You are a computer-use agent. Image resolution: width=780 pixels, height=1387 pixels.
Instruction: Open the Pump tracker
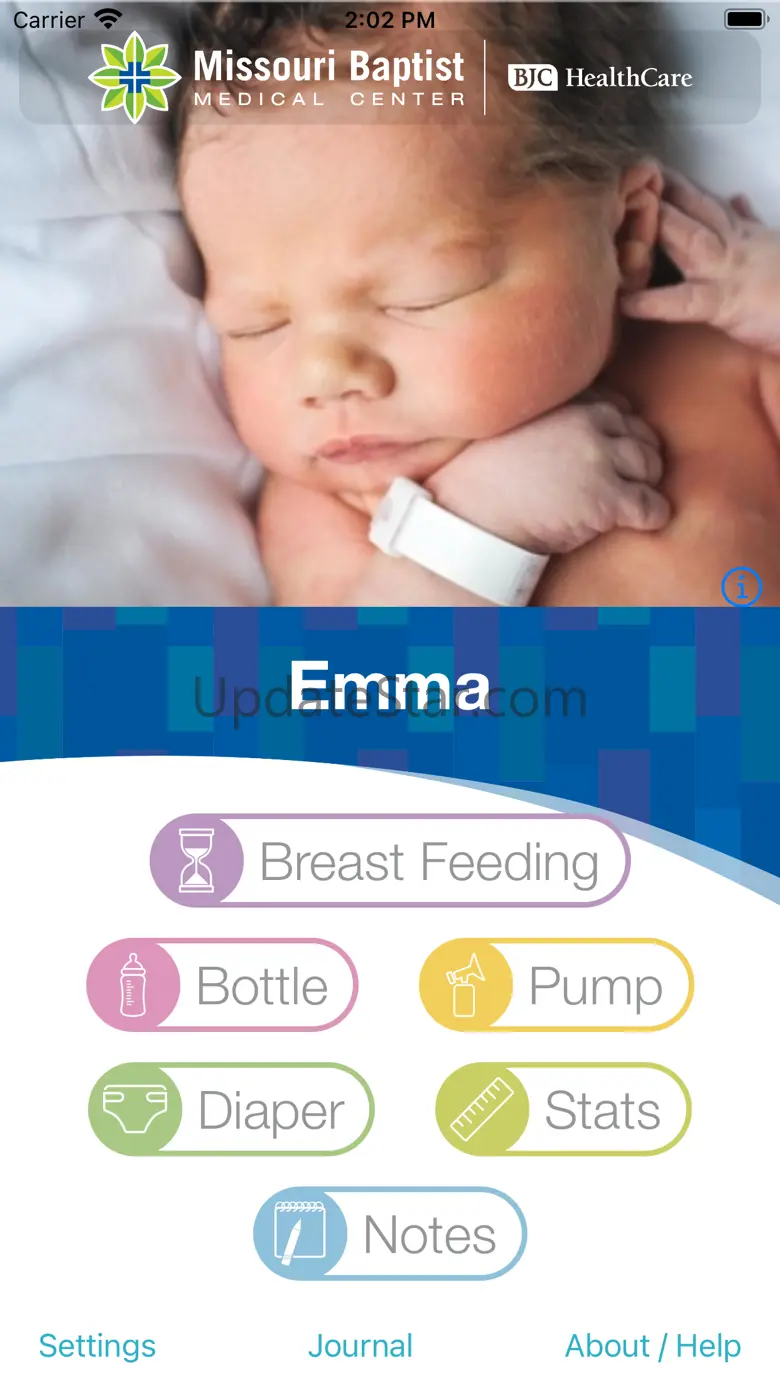556,986
